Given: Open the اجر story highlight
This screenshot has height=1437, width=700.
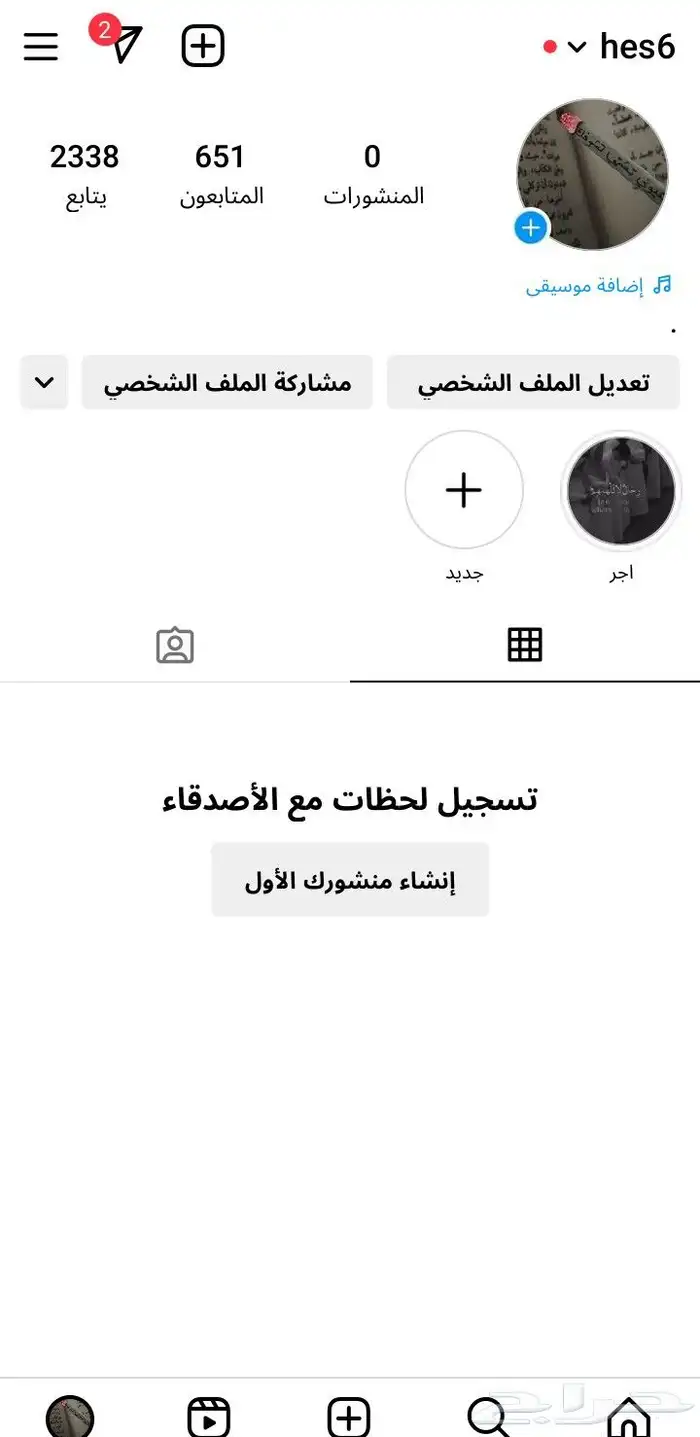Looking at the screenshot, I should pos(621,491).
